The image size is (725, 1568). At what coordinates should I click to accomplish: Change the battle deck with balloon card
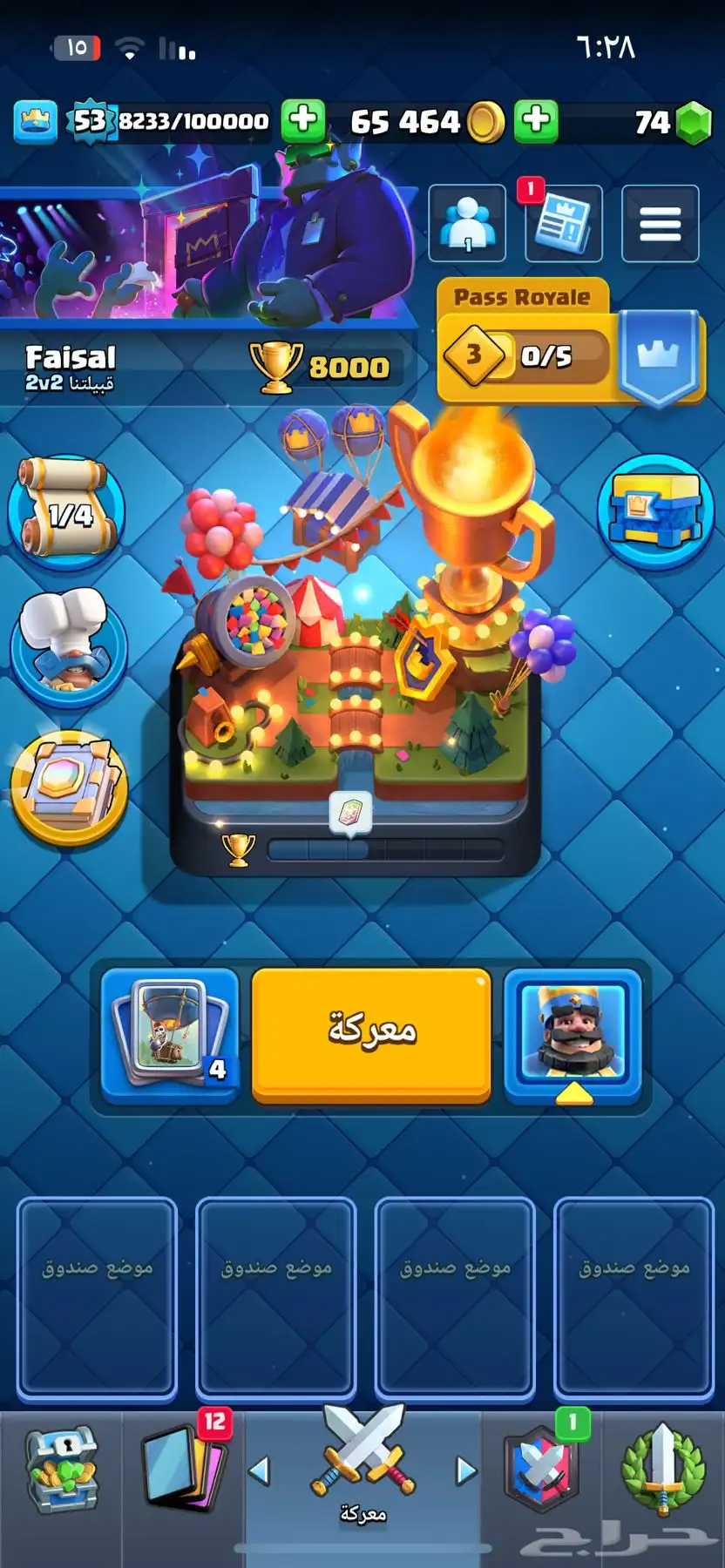[171, 1034]
